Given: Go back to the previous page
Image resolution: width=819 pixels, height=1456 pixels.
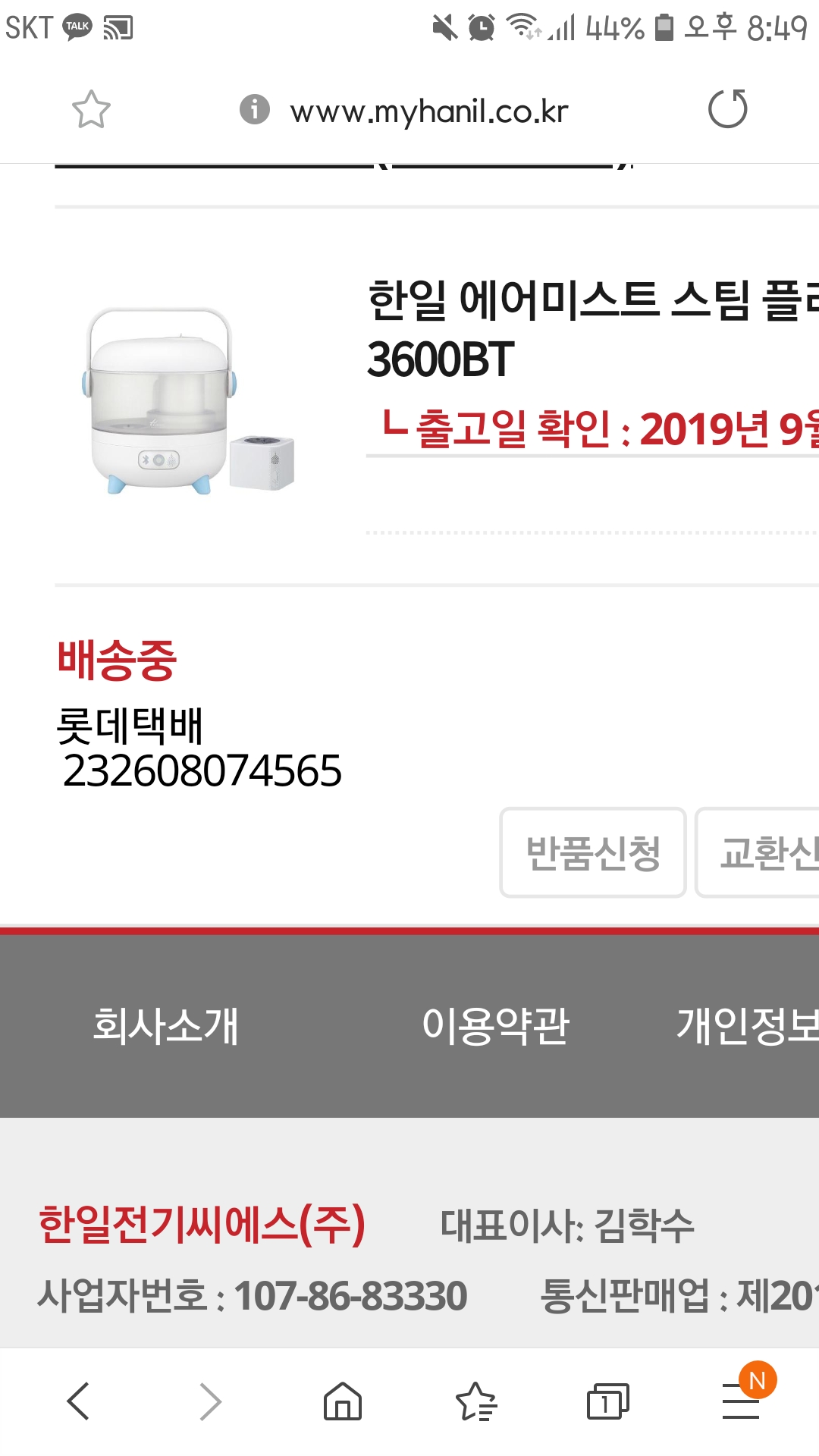Looking at the screenshot, I should click(79, 1401).
